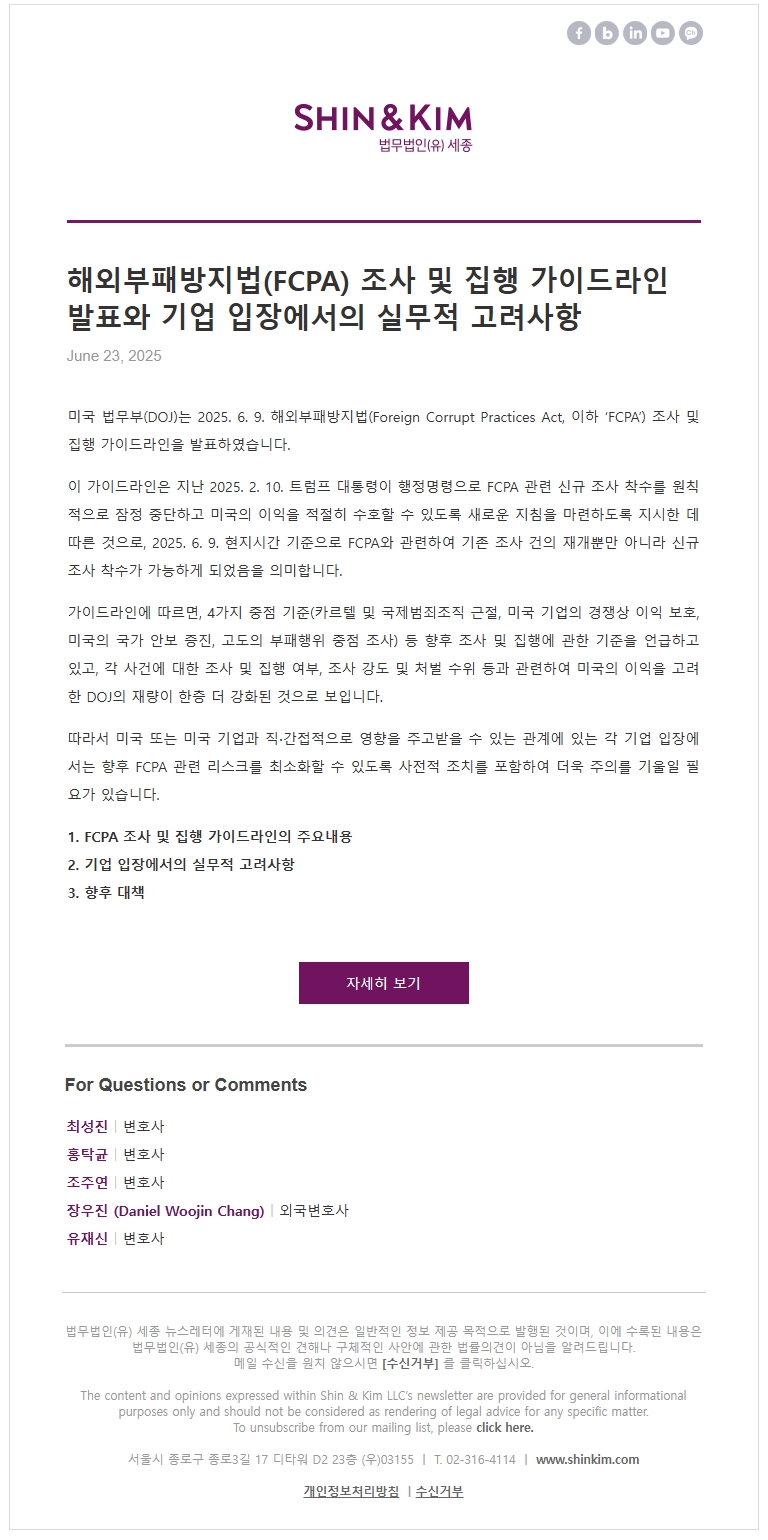Open the 개인정보처리방침 link
The width and height of the screenshot is (768, 1540).
pos(351,1491)
